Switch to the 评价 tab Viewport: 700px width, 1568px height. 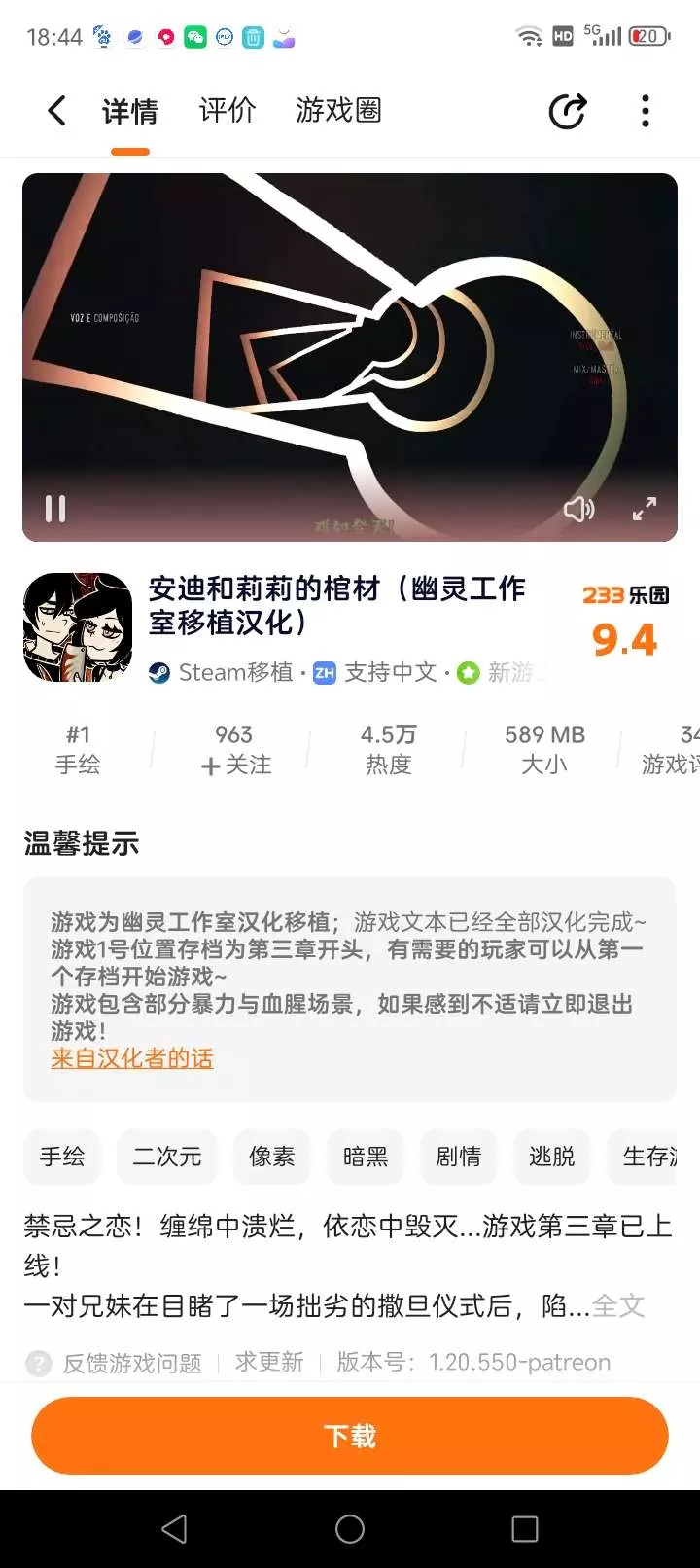point(227,111)
